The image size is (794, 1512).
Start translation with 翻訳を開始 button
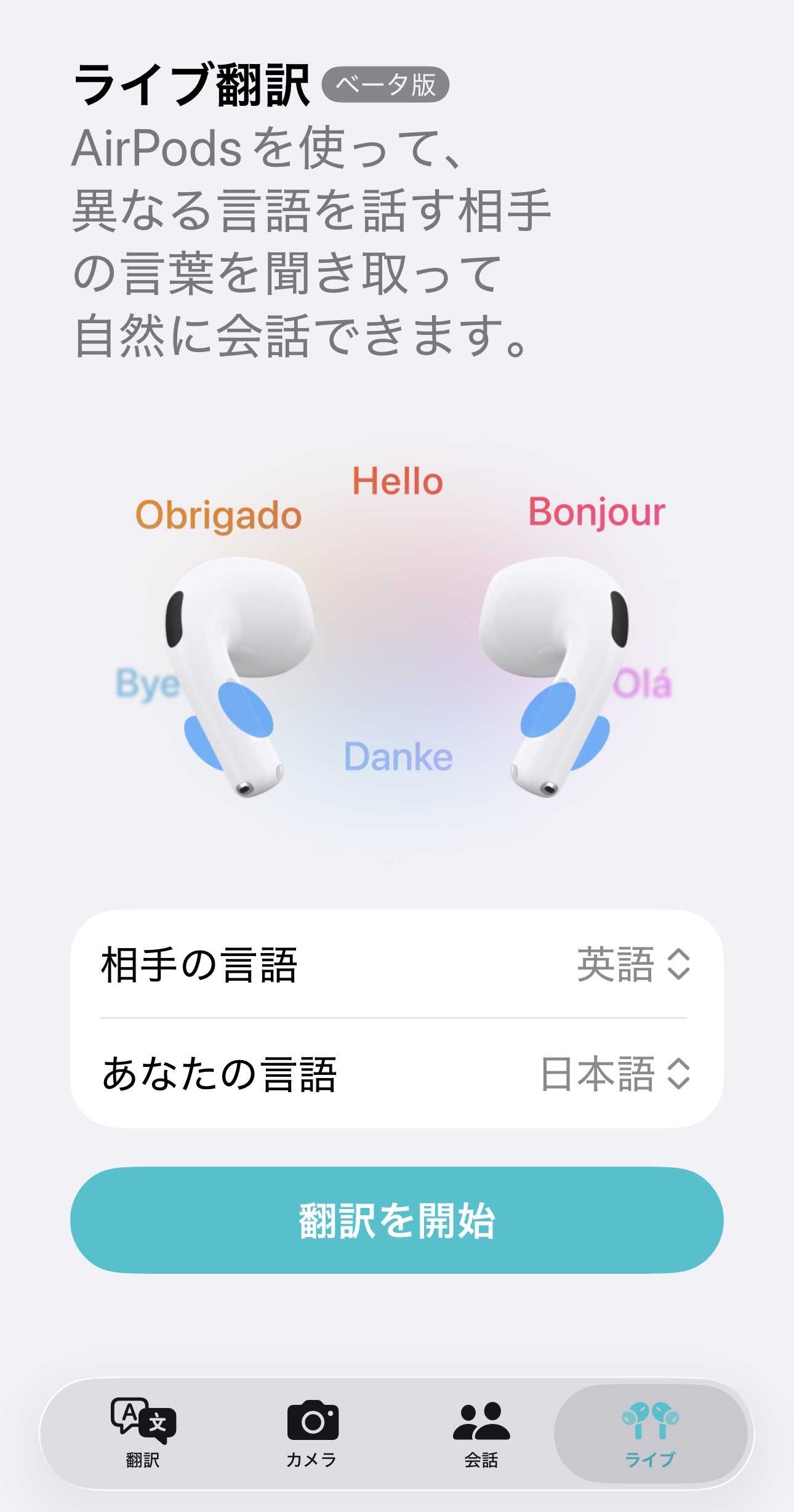pyautogui.click(x=396, y=1220)
